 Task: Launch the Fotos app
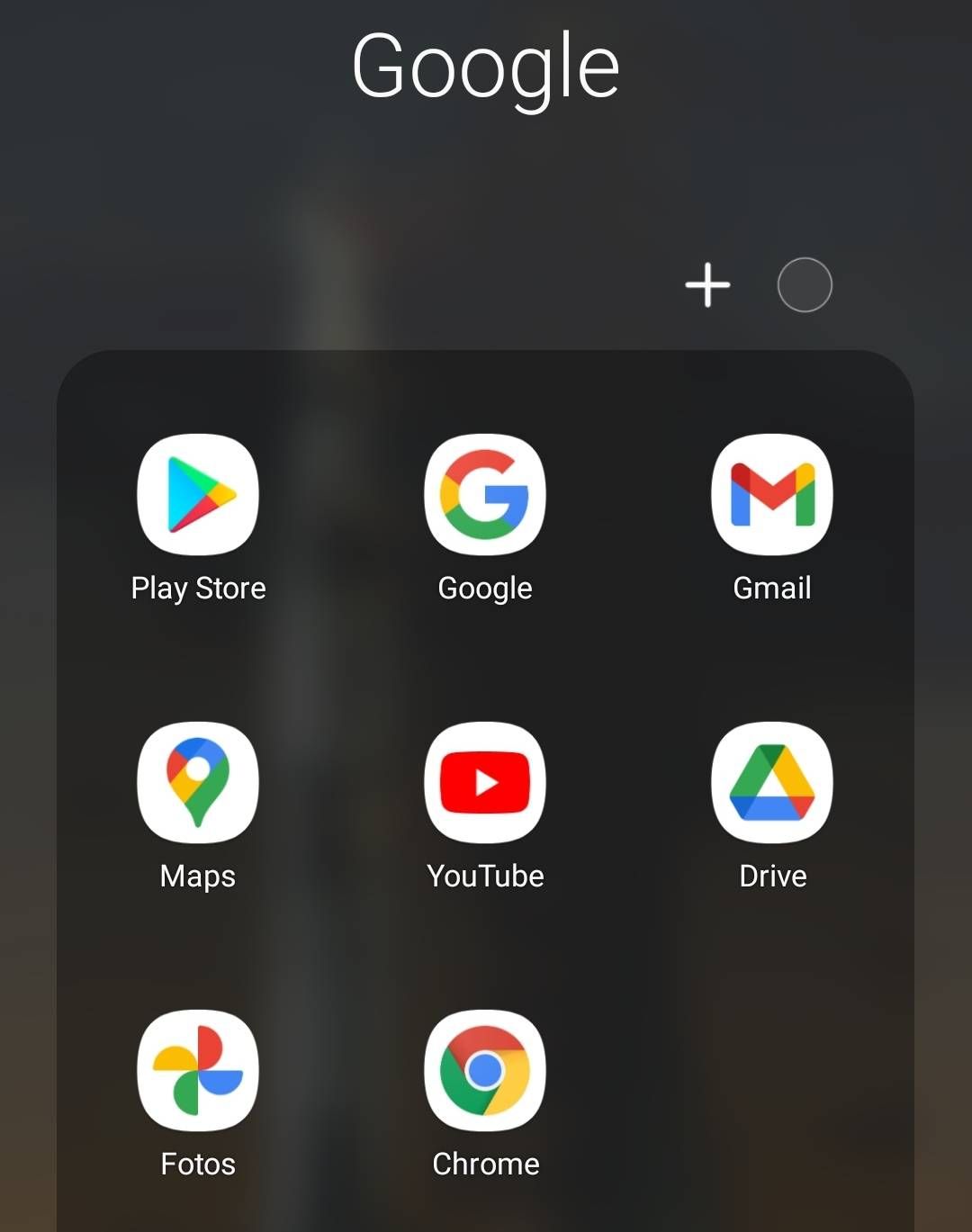pos(198,1071)
